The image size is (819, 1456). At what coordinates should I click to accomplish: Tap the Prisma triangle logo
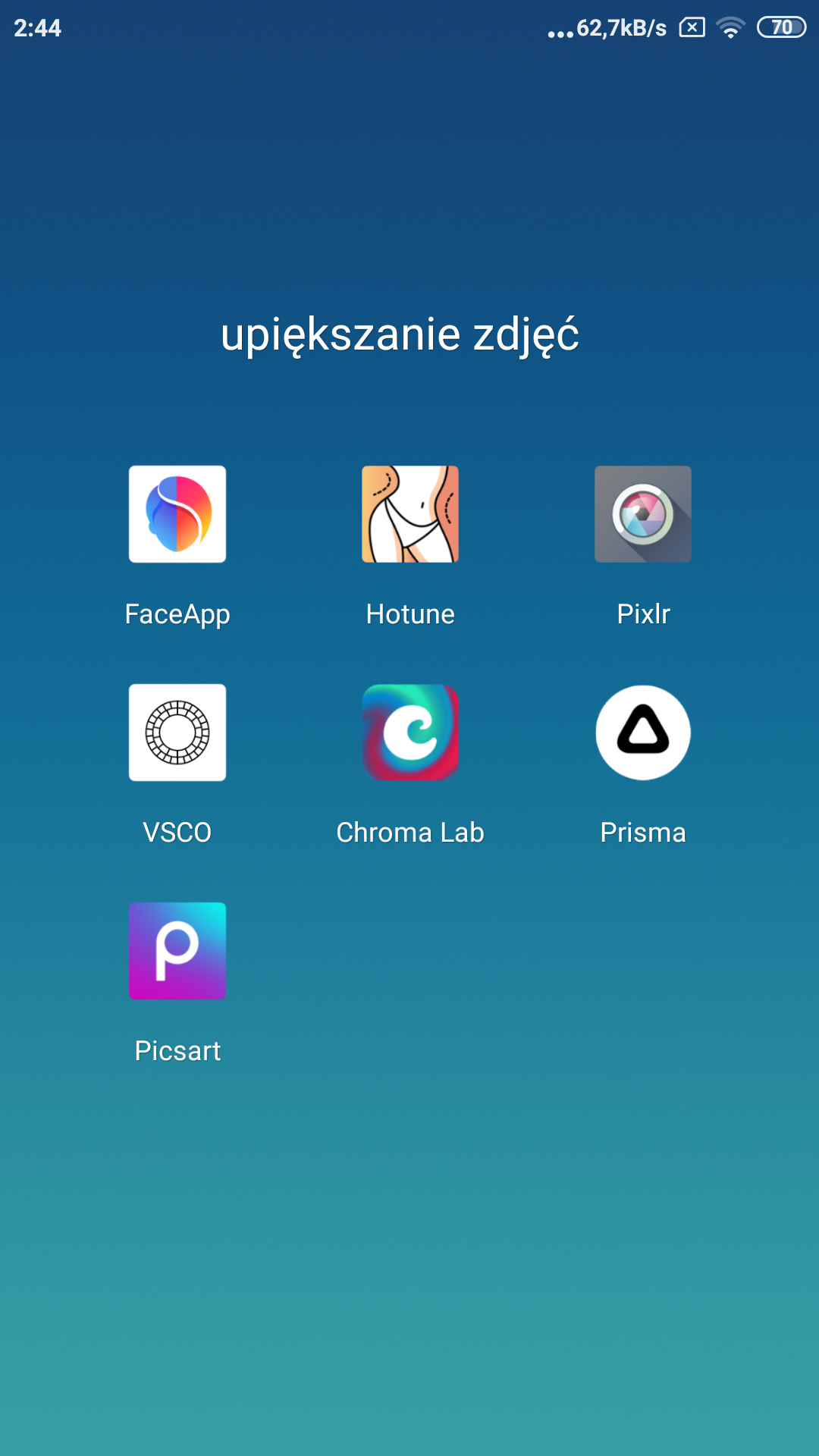click(x=642, y=732)
